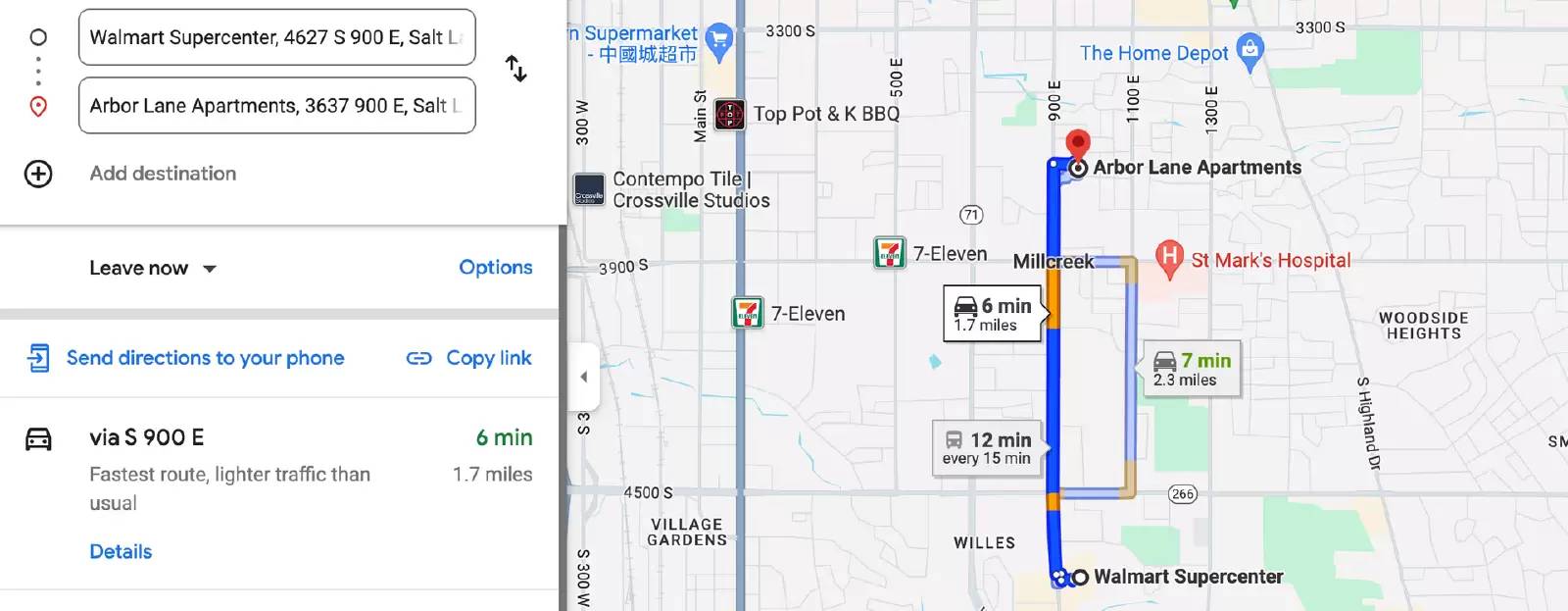Copy link to these directions
1568x611 pixels.
point(469,358)
